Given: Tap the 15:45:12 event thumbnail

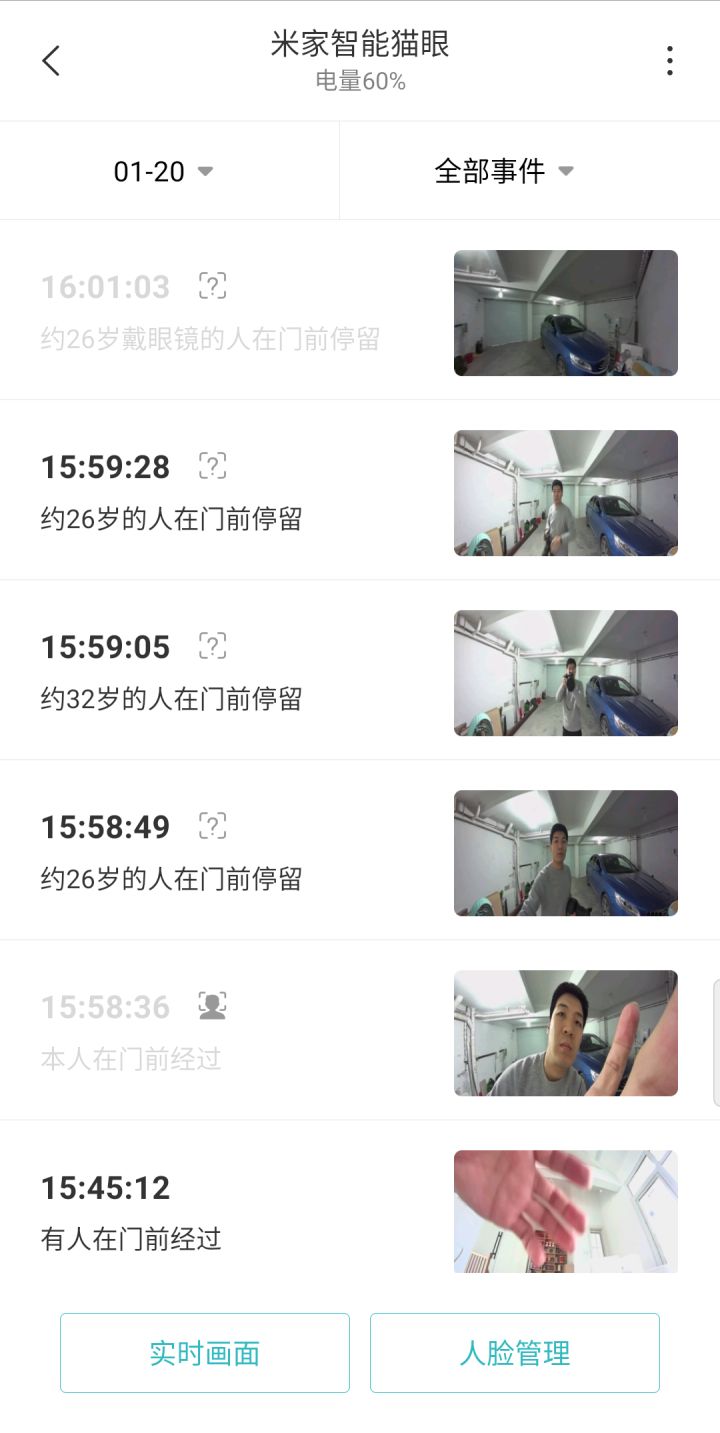Looking at the screenshot, I should click(565, 1210).
